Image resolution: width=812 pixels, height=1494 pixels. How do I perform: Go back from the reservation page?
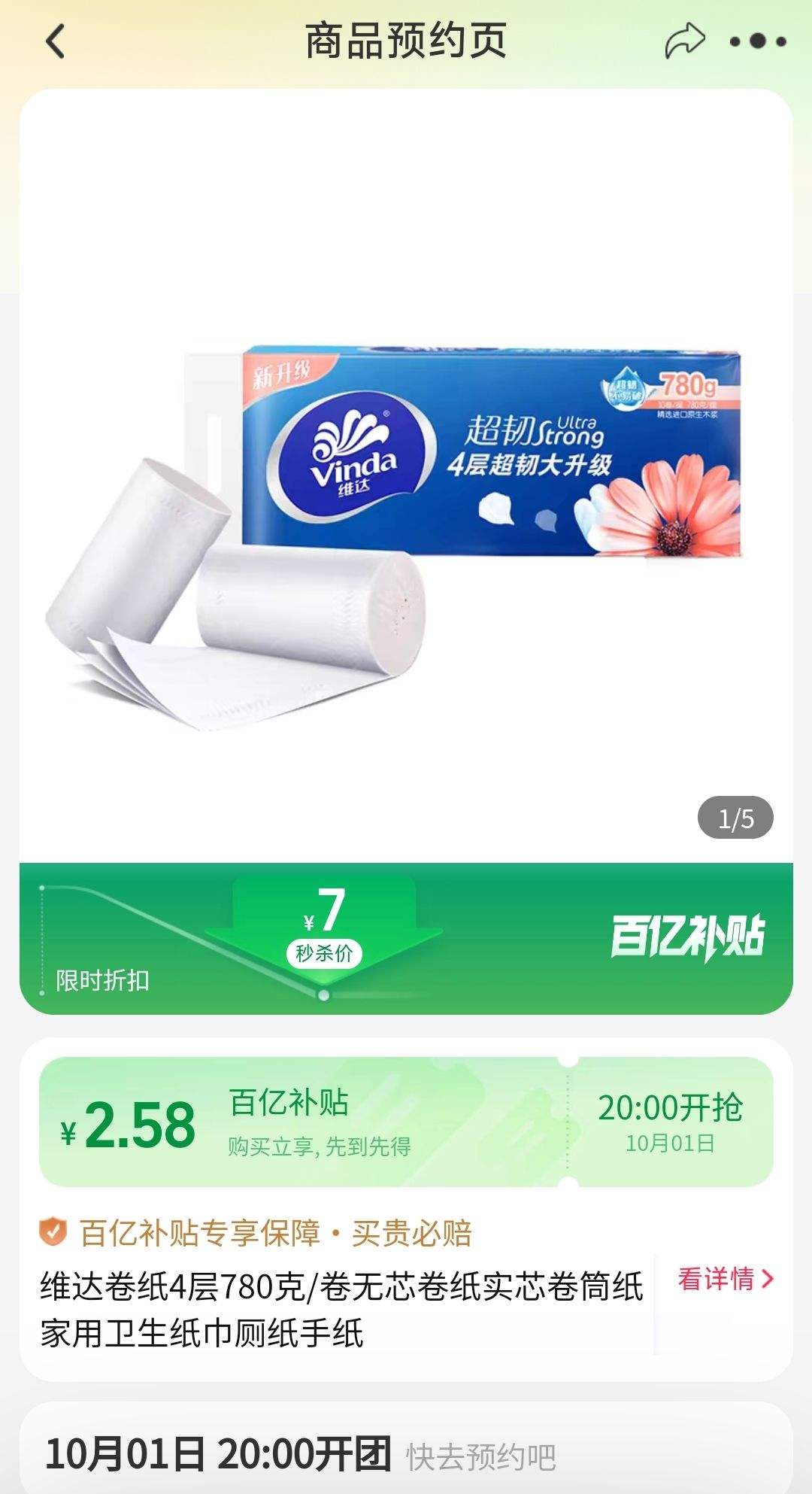[x=56, y=41]
